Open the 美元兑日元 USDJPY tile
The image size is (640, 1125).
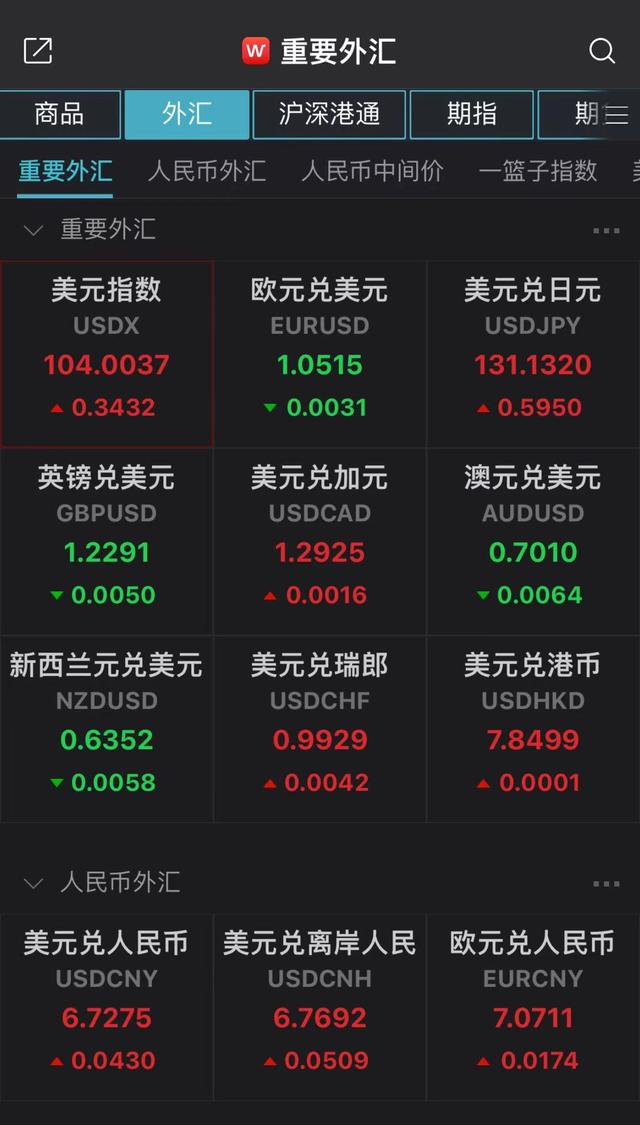pyautogui.click(x=533, y=353)
